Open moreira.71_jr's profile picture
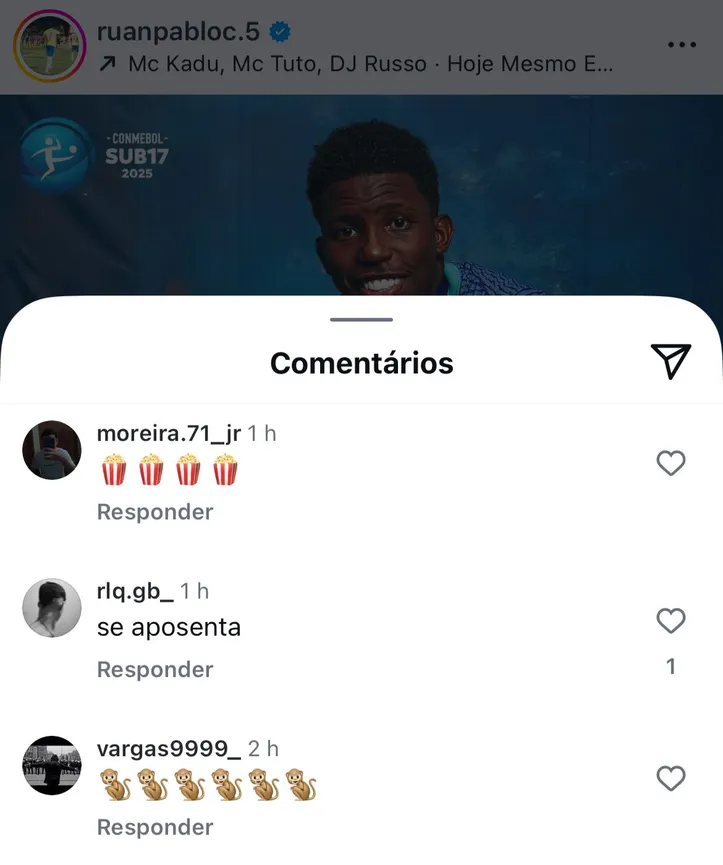 click(52, 450)
